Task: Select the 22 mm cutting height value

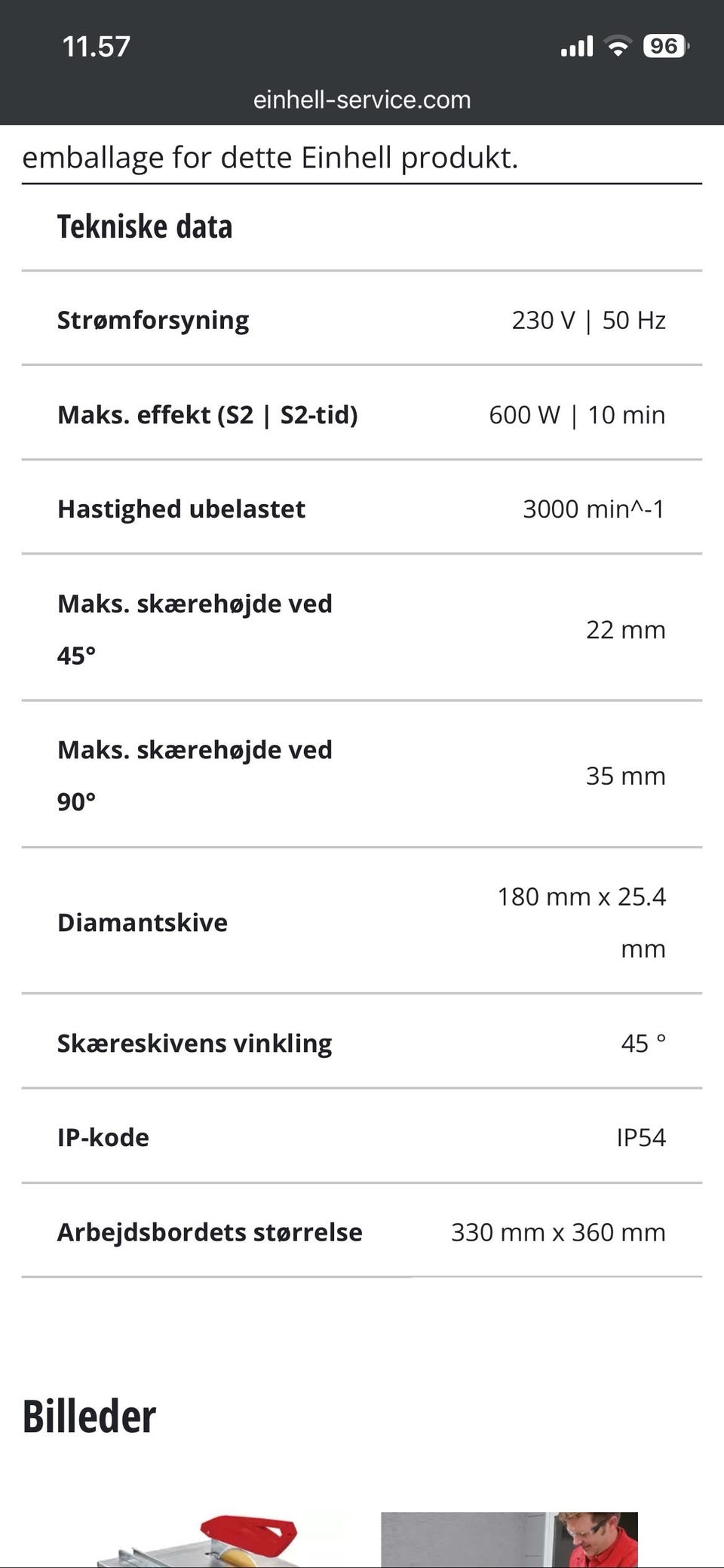Action: click(626, 629)
